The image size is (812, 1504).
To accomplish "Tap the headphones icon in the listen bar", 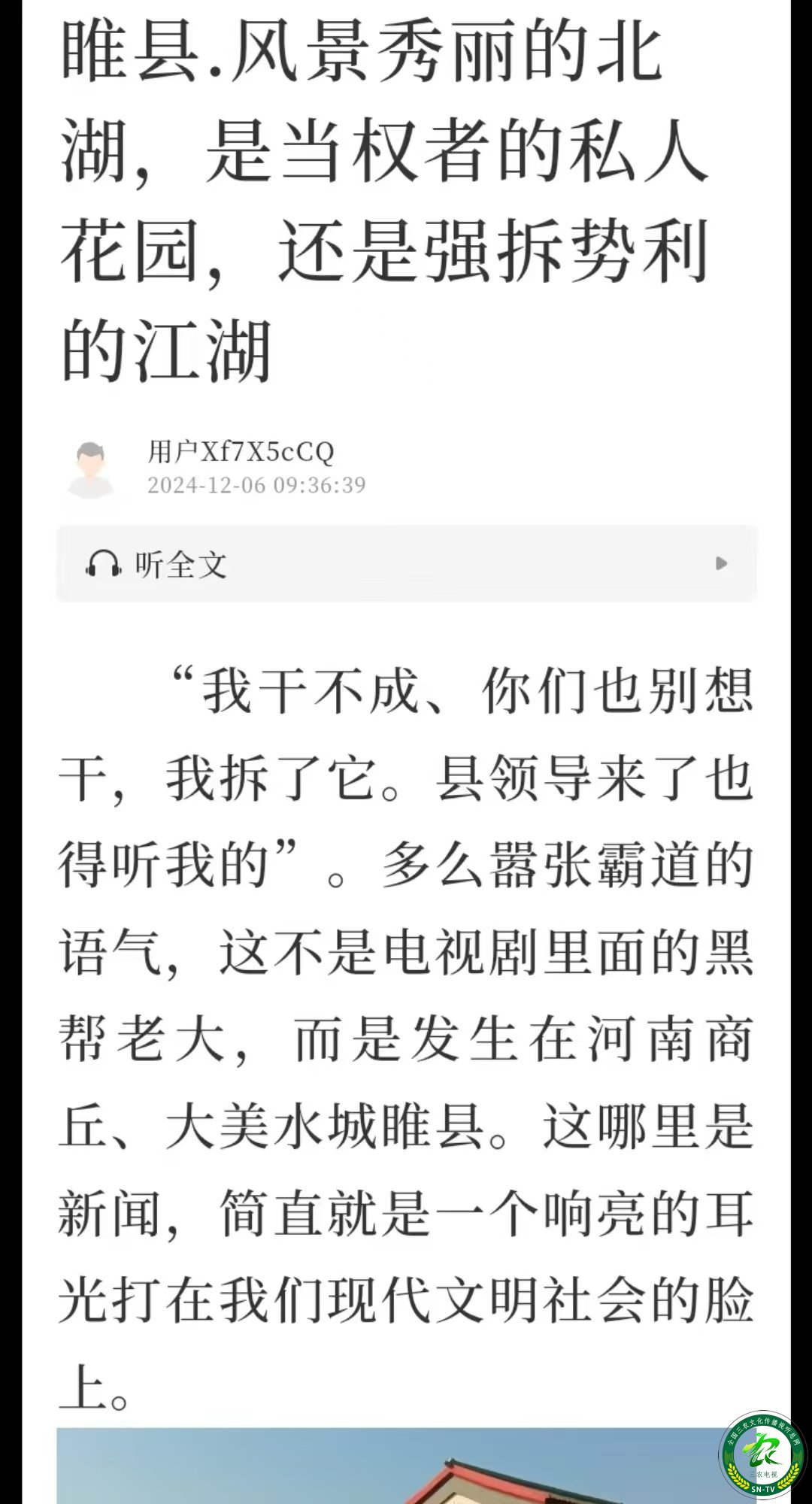I will (104, 561).
